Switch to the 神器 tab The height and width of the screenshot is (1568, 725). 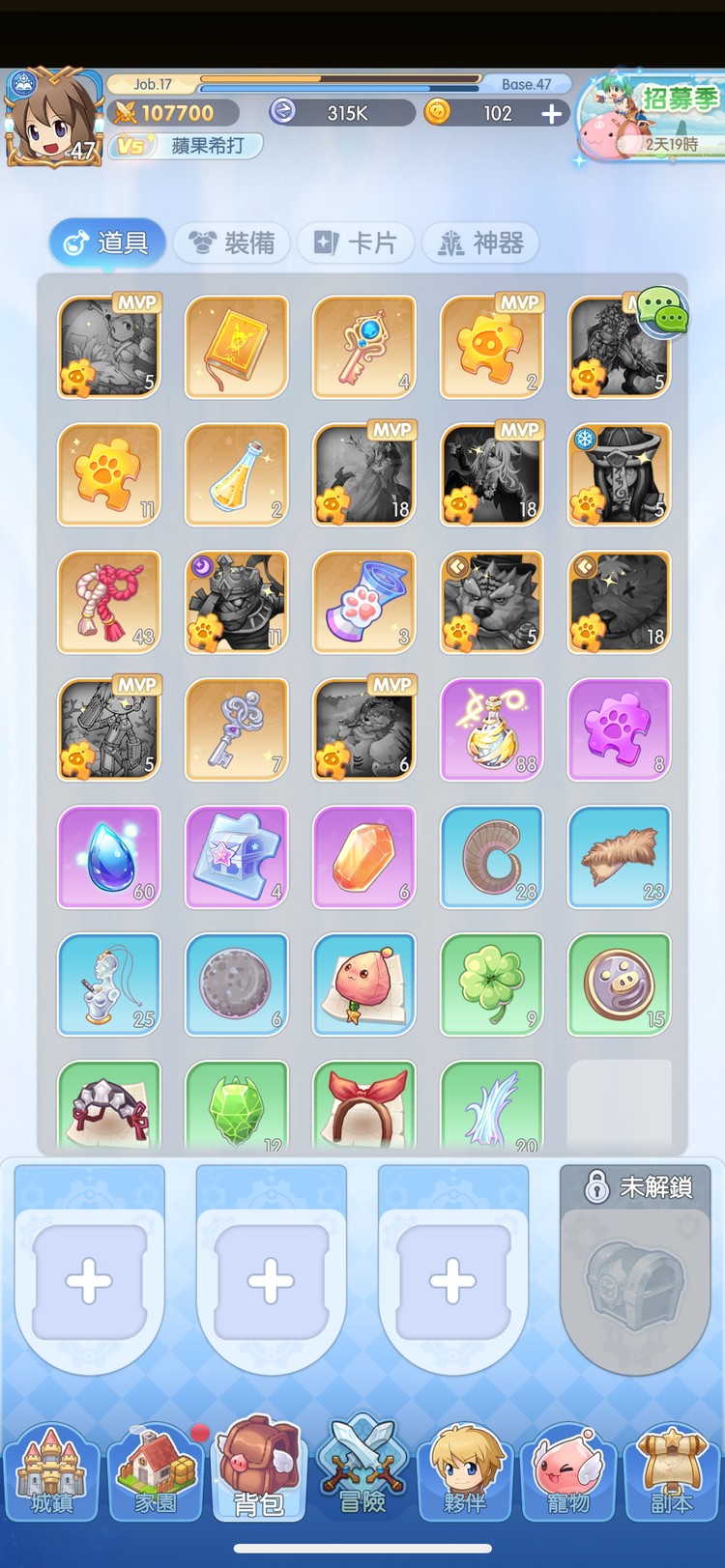click(480, 243)
